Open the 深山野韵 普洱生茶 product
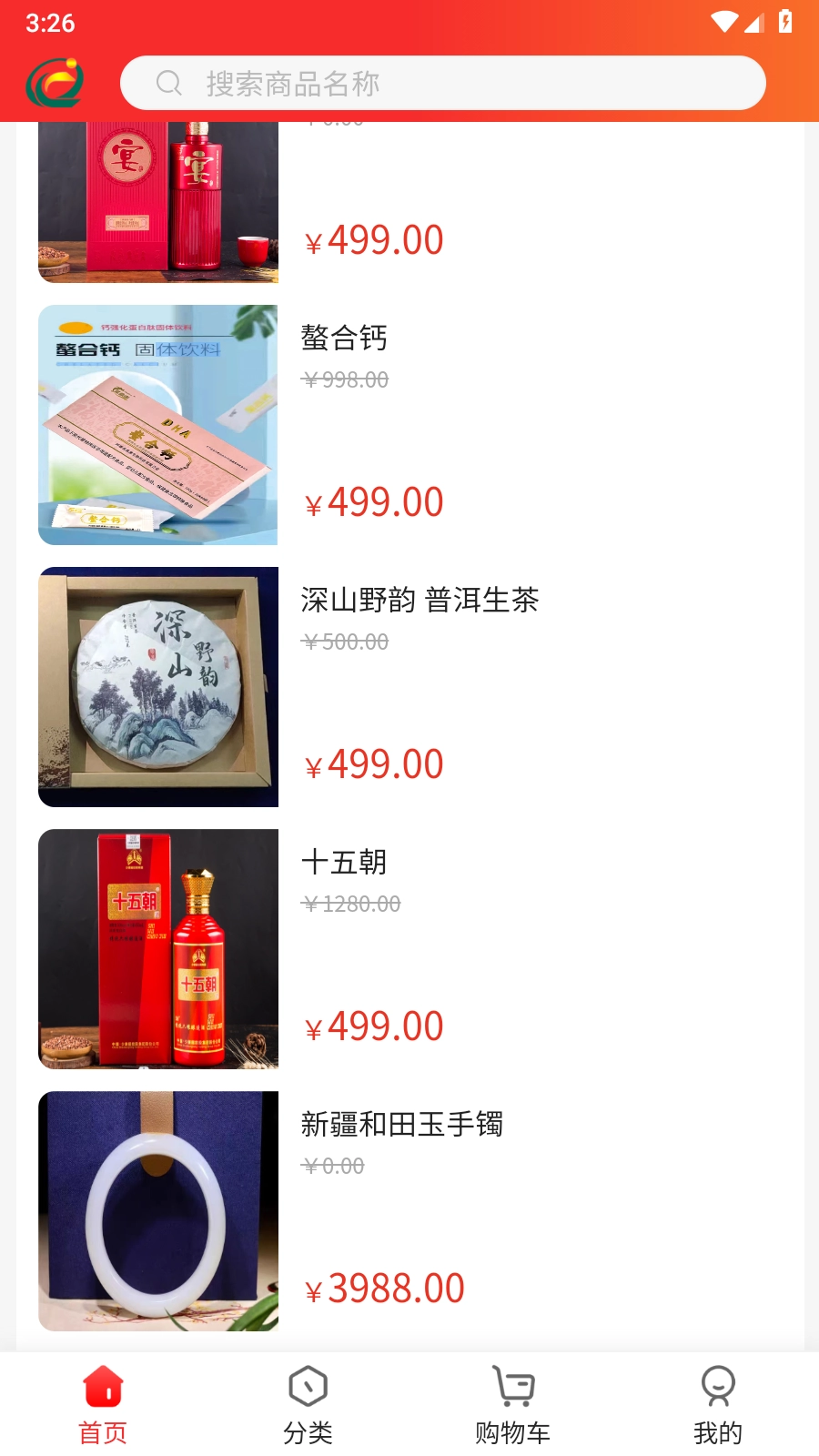Image resolution: width=819 pixels, height=1456 pixels. tap(419, 600)
